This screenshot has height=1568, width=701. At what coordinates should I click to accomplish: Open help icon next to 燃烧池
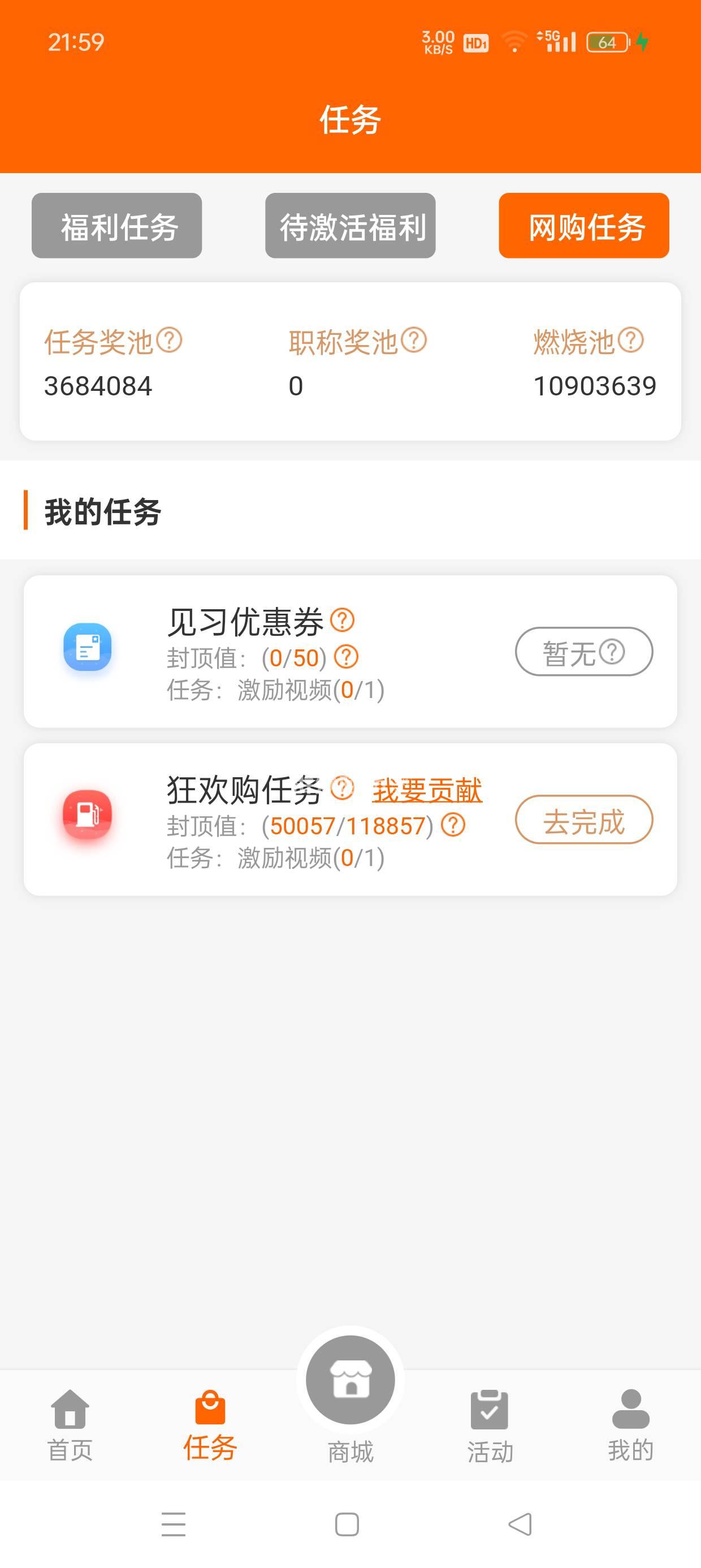click(x=630, y=341)
